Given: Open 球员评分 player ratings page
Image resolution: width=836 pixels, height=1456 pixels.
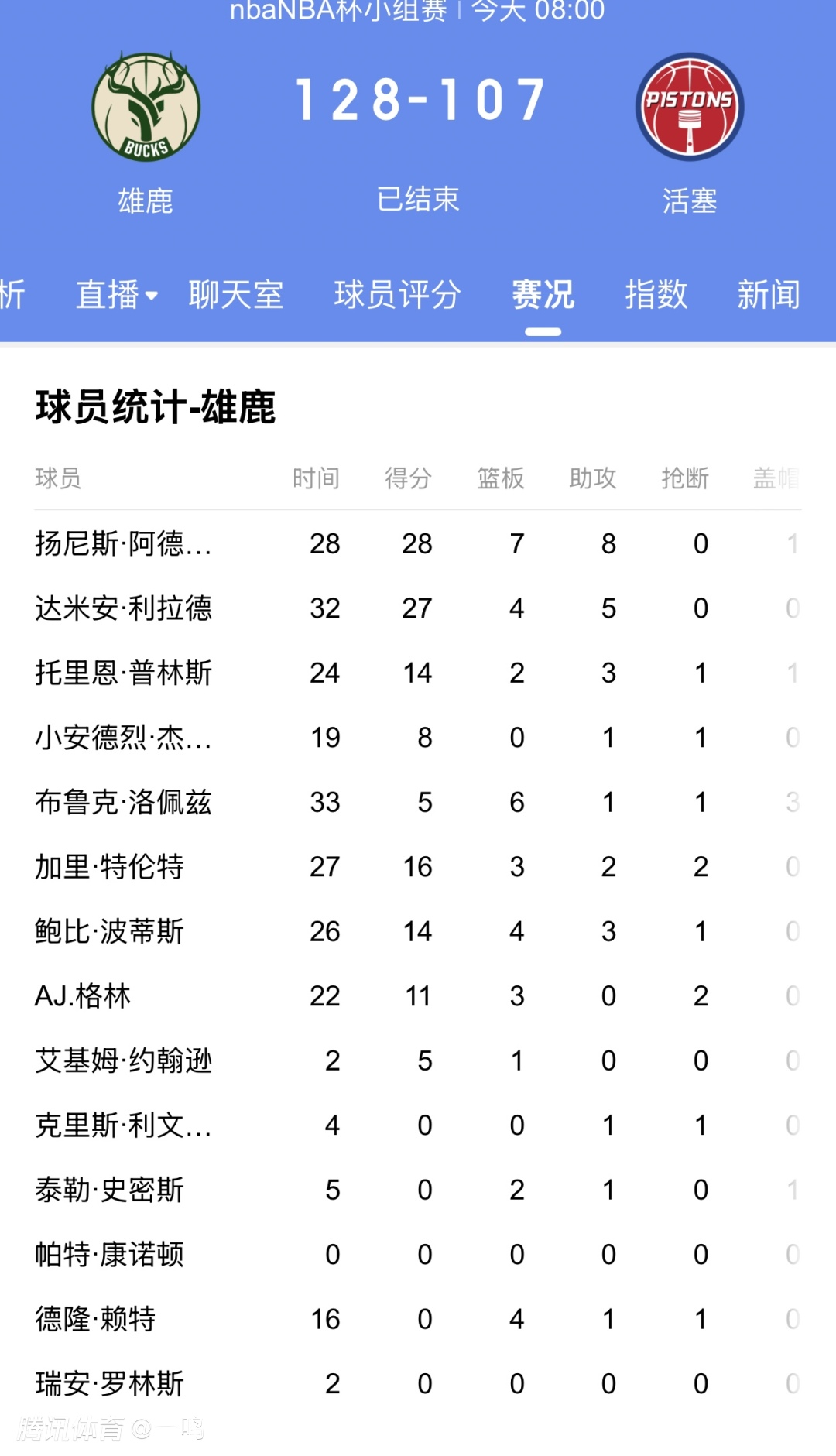Looking at the screenshot, I should click(399, 294).
